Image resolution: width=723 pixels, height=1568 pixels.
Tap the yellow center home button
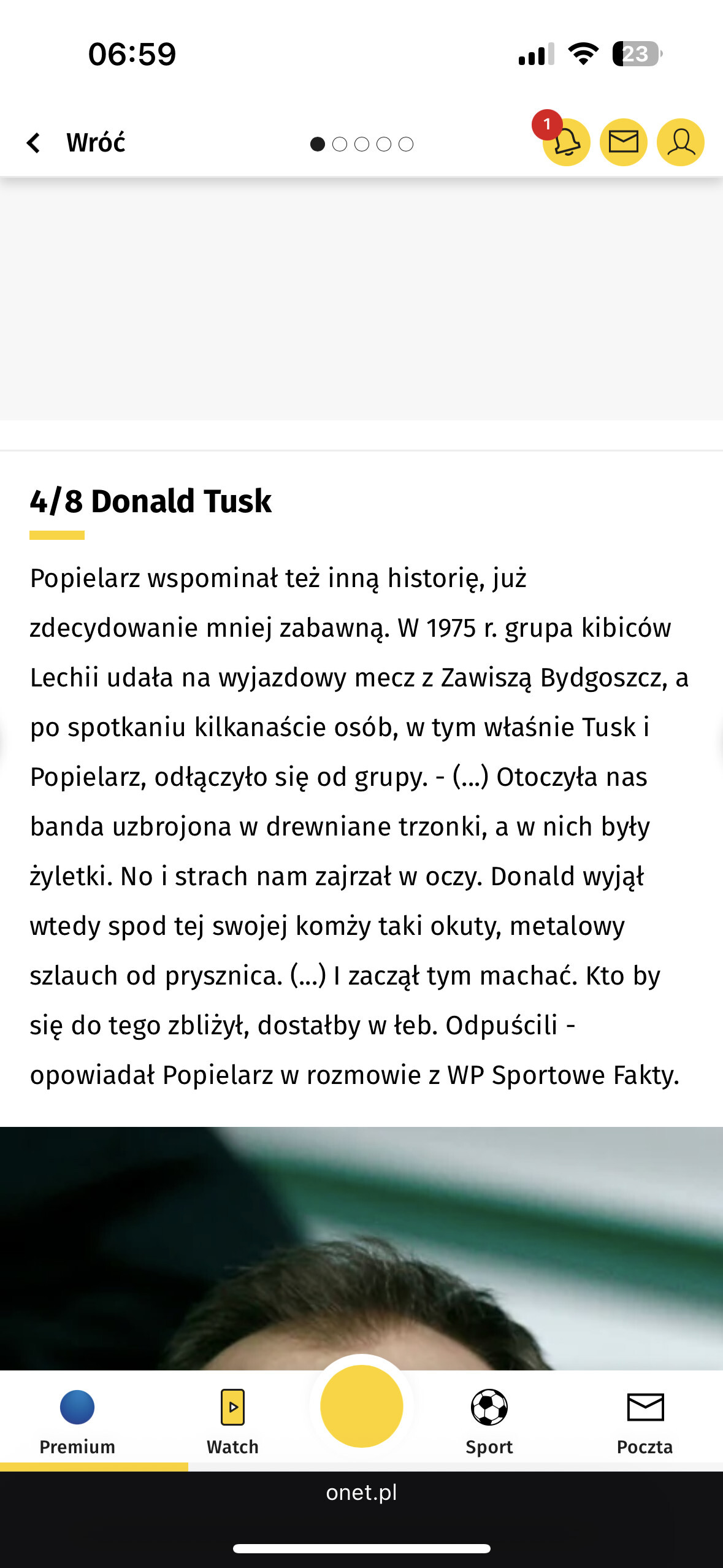pyautogui.click(x=361, y=1406)
